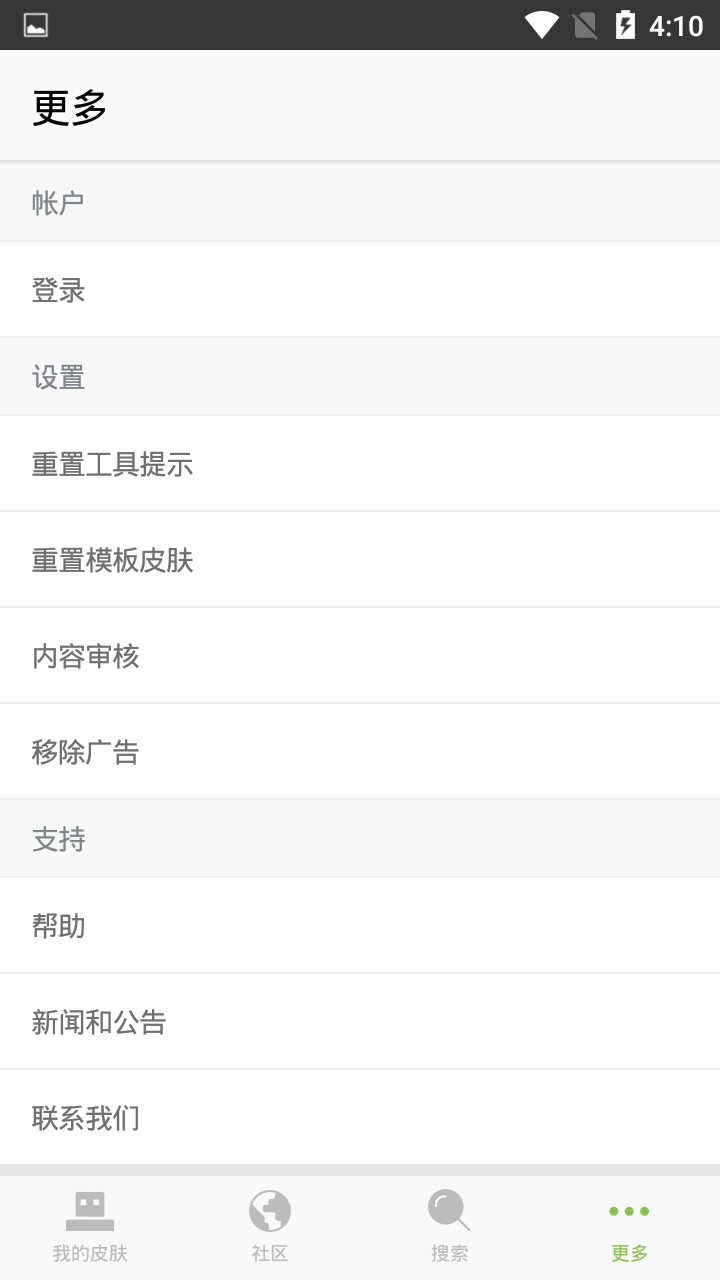Viewport: 720px width, 1280px height.
Task: Tap the Wi-Fi icon in the status bar
Action: click(541, 25)
